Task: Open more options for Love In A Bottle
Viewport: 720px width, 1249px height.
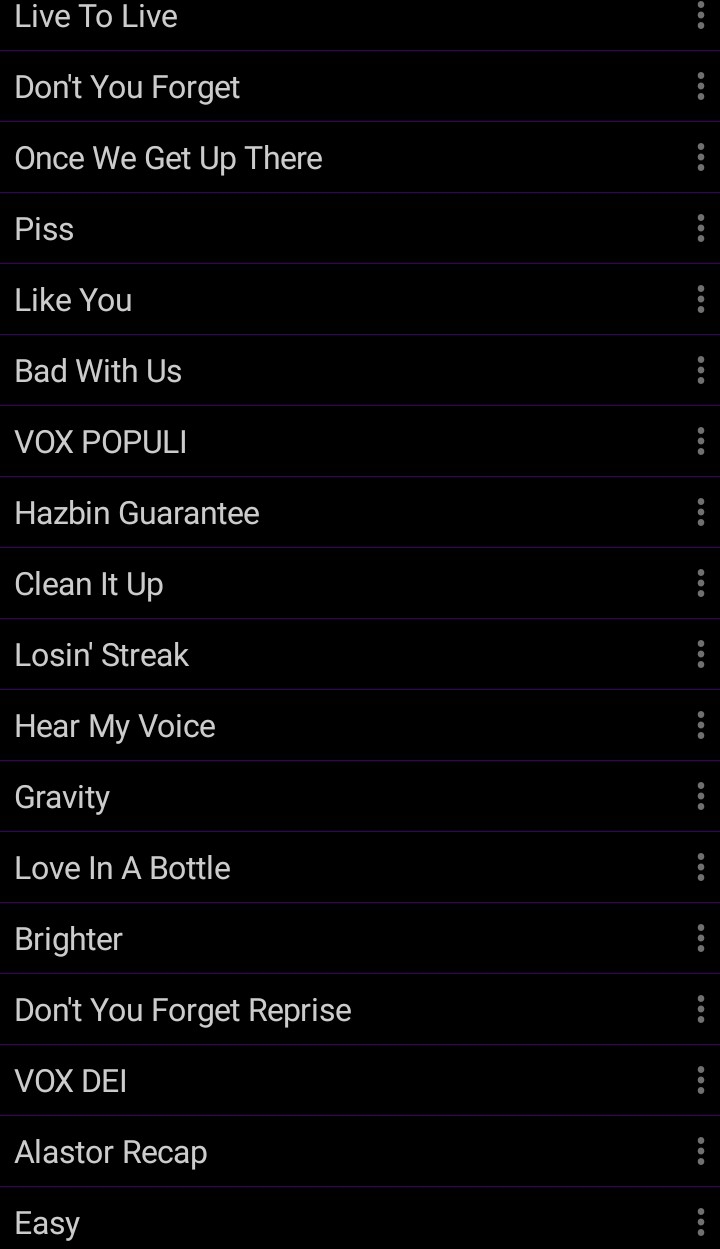Action: 700,868
